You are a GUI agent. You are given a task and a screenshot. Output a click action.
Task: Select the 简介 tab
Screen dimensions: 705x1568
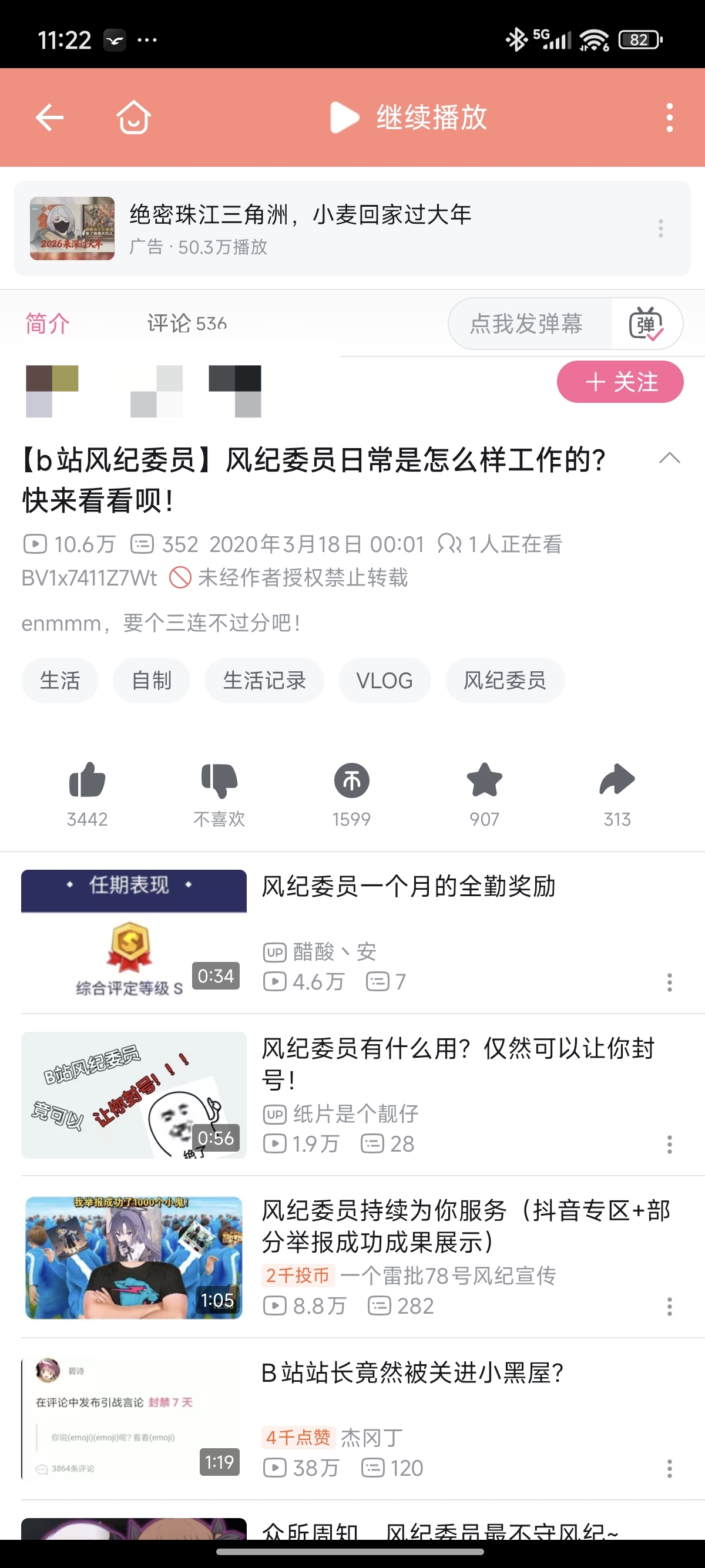(x=48, y=323)
